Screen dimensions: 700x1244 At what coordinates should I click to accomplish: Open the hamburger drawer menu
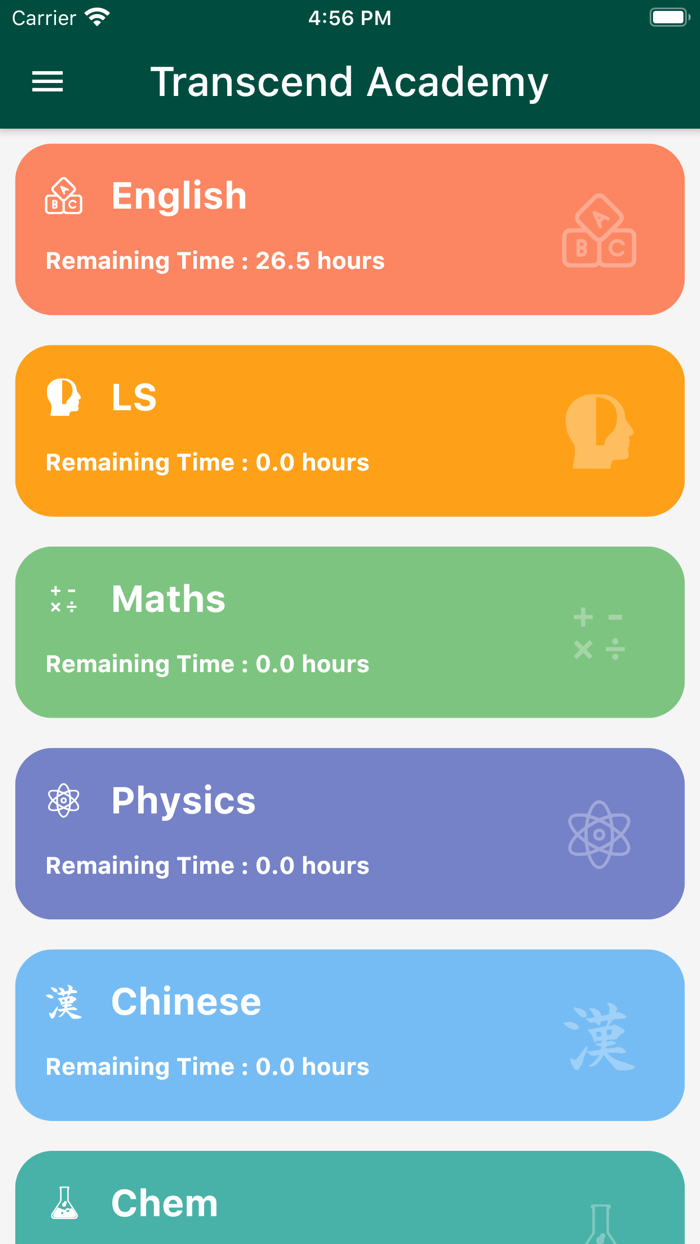click(x=47, y=82)
